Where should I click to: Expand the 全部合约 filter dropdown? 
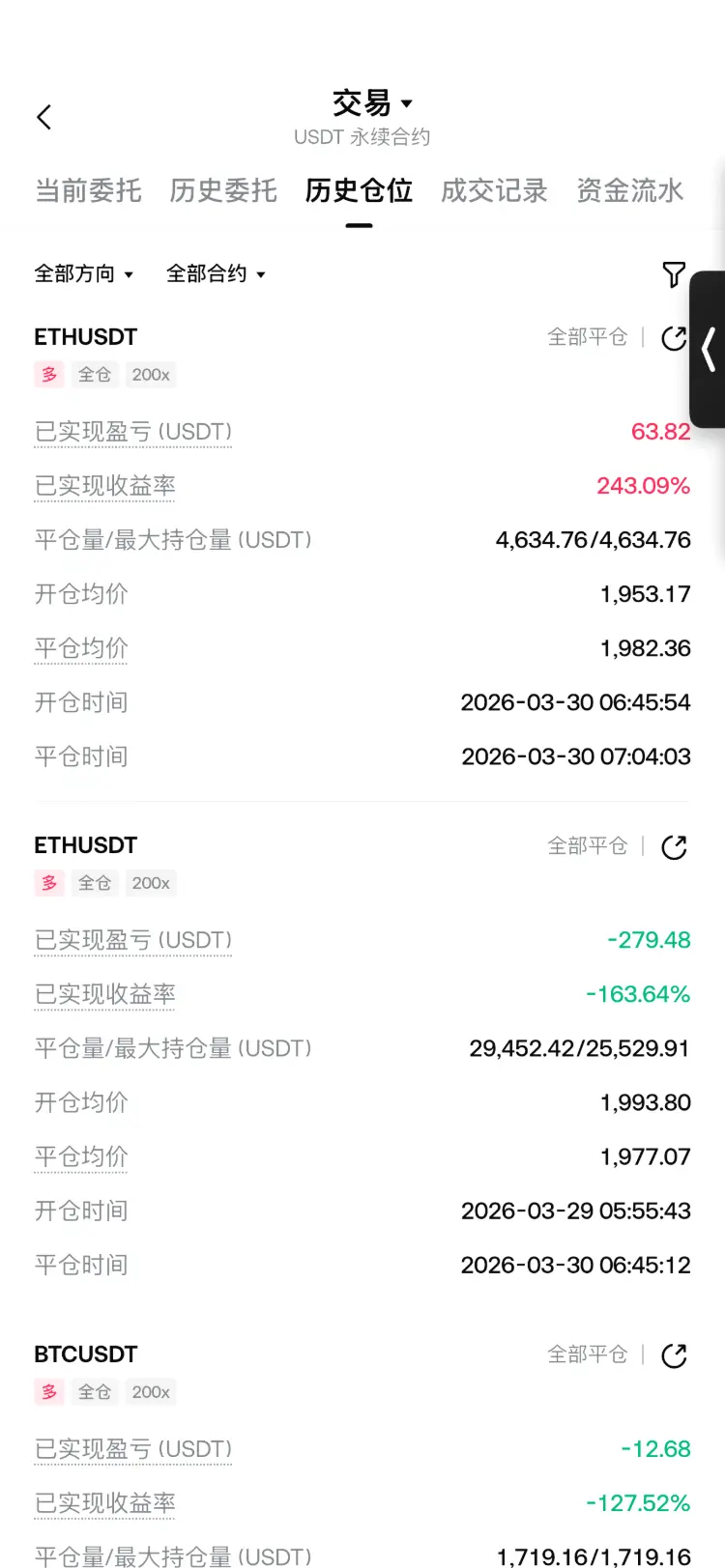(216, 274)
